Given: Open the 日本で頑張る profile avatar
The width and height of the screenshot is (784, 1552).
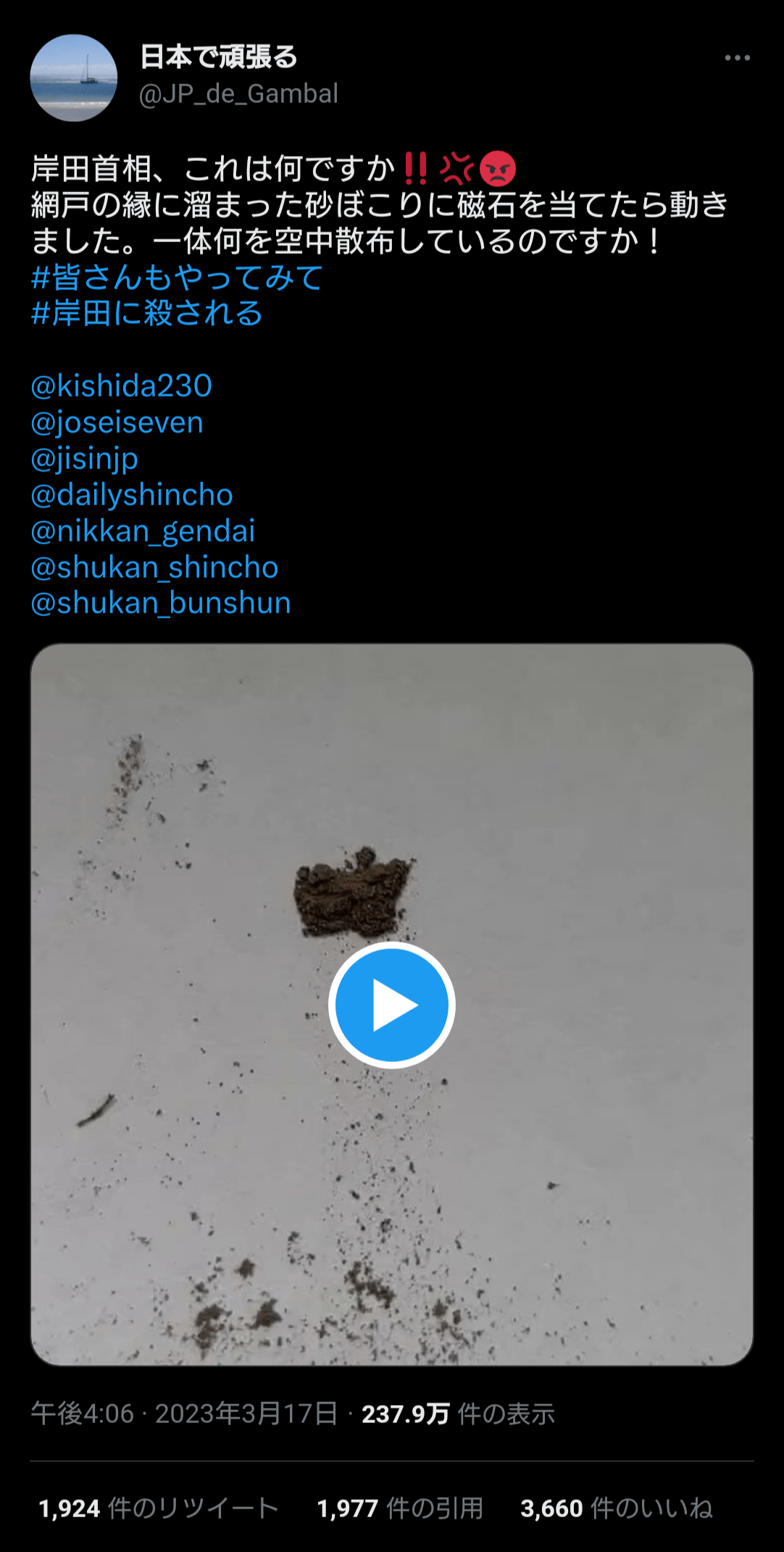Looking at the screenshot, I should 73,78.
